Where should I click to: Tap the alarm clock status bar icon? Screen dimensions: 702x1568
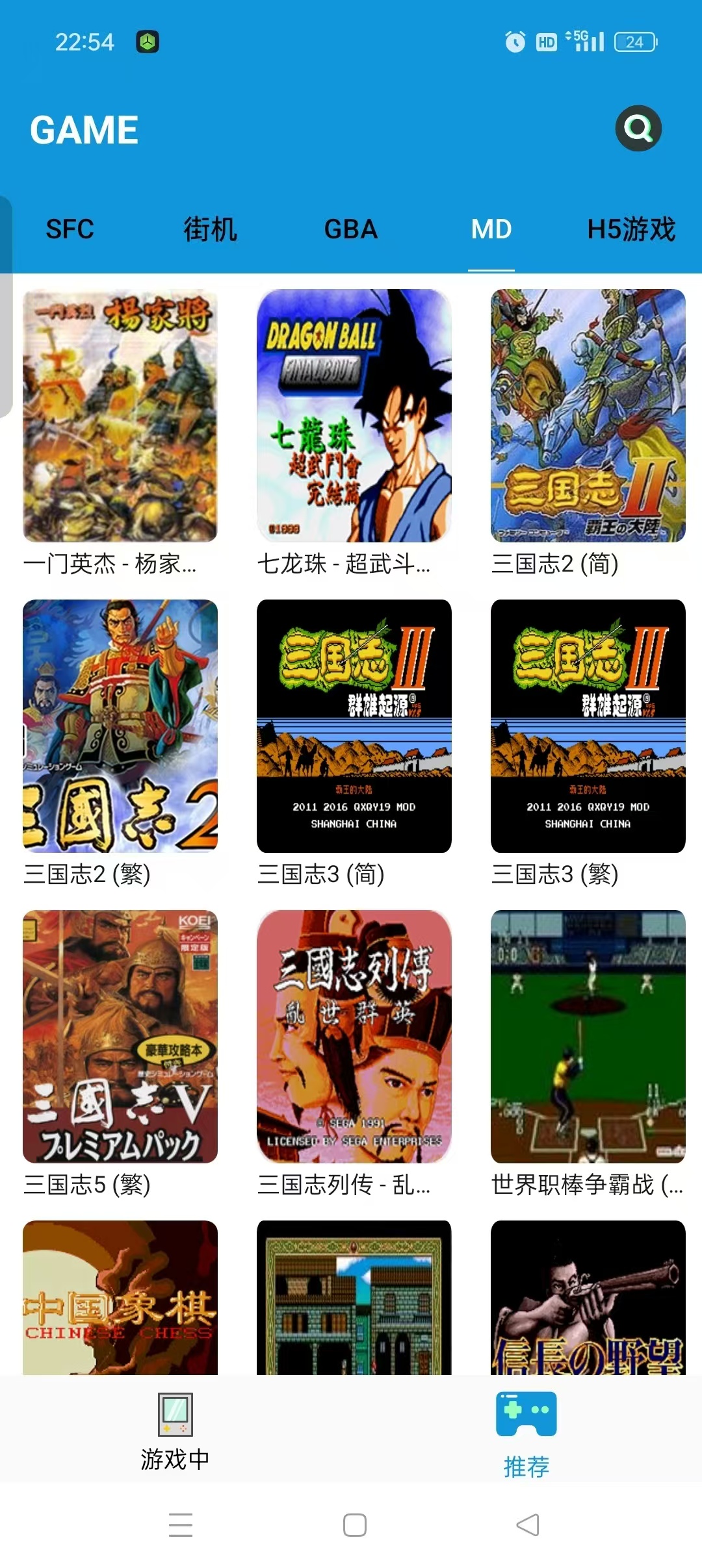[x=513, y=42]
